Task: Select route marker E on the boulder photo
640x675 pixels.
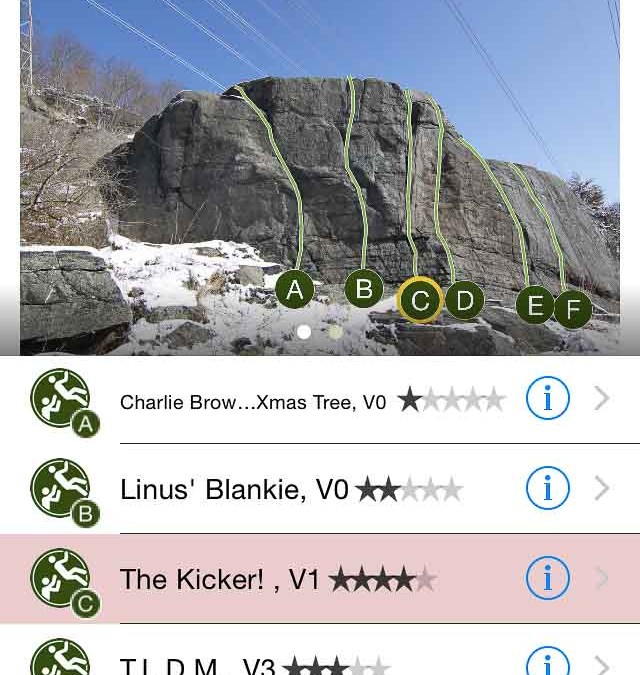Action: [535, 305]
